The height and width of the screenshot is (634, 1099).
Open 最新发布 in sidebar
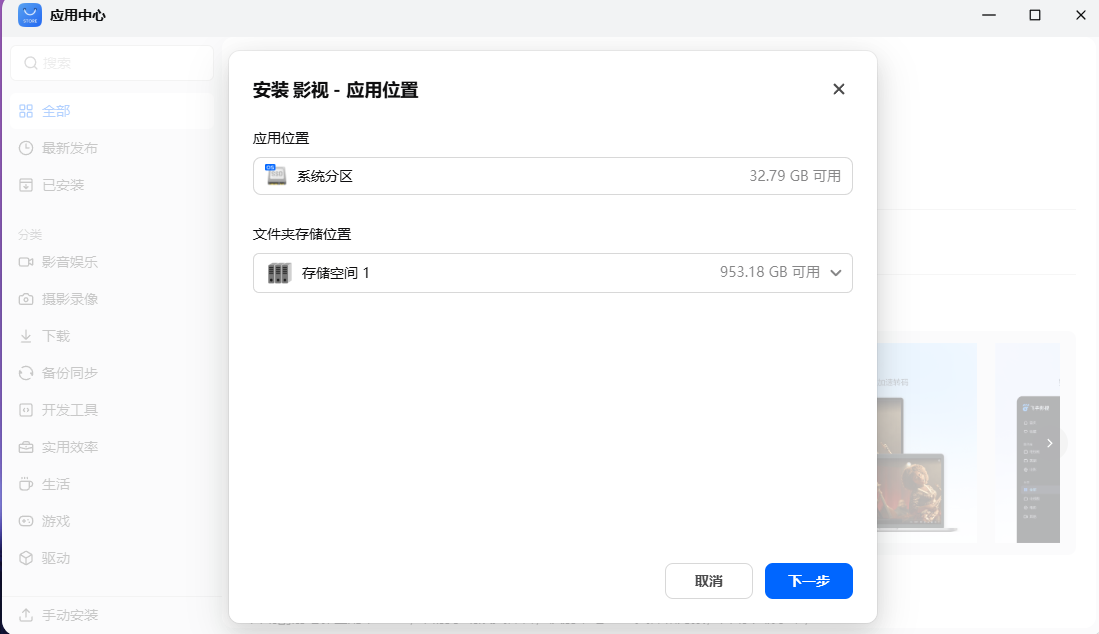[69, 148]
